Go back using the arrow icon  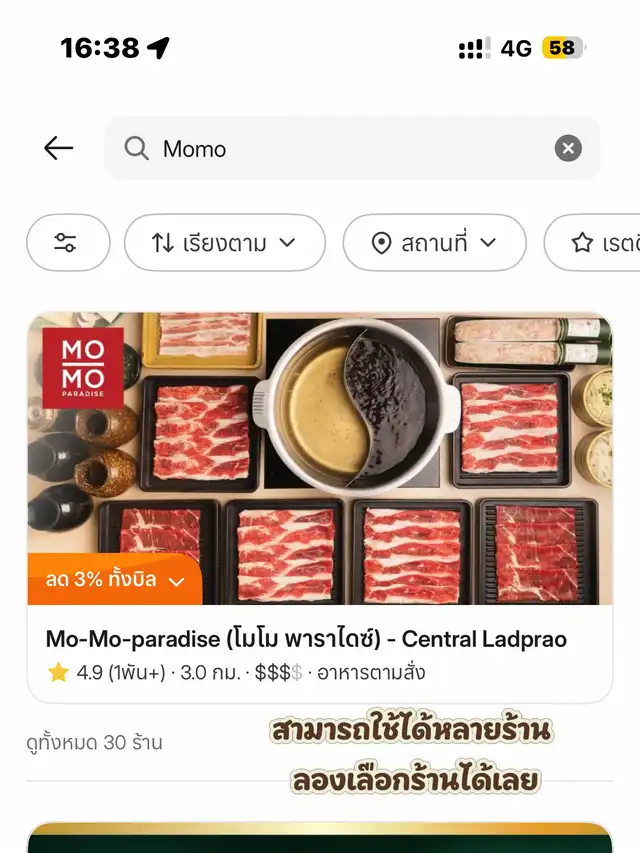[x=58, y=149]
